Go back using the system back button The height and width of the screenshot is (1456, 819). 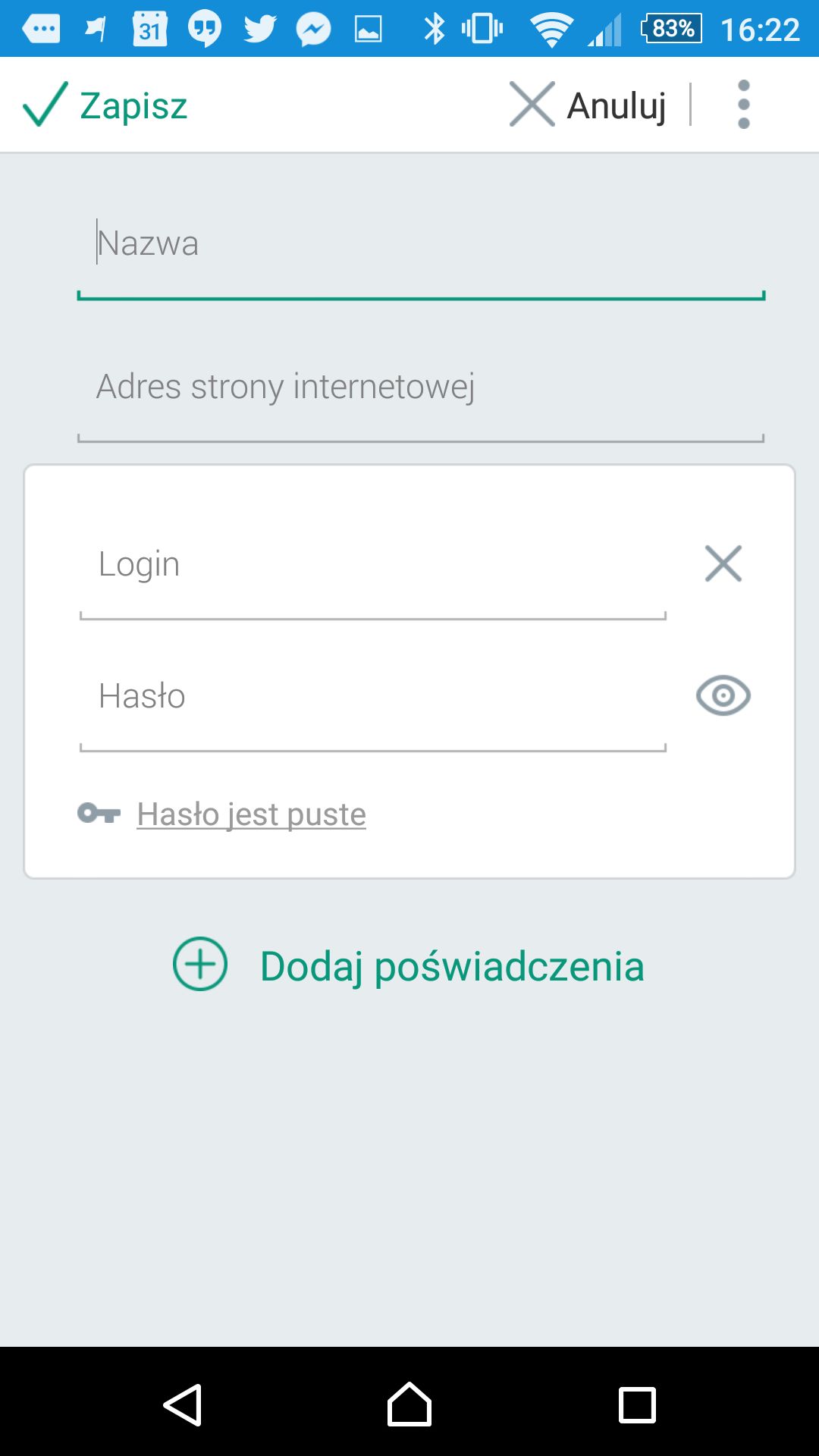pos(183,1404)
